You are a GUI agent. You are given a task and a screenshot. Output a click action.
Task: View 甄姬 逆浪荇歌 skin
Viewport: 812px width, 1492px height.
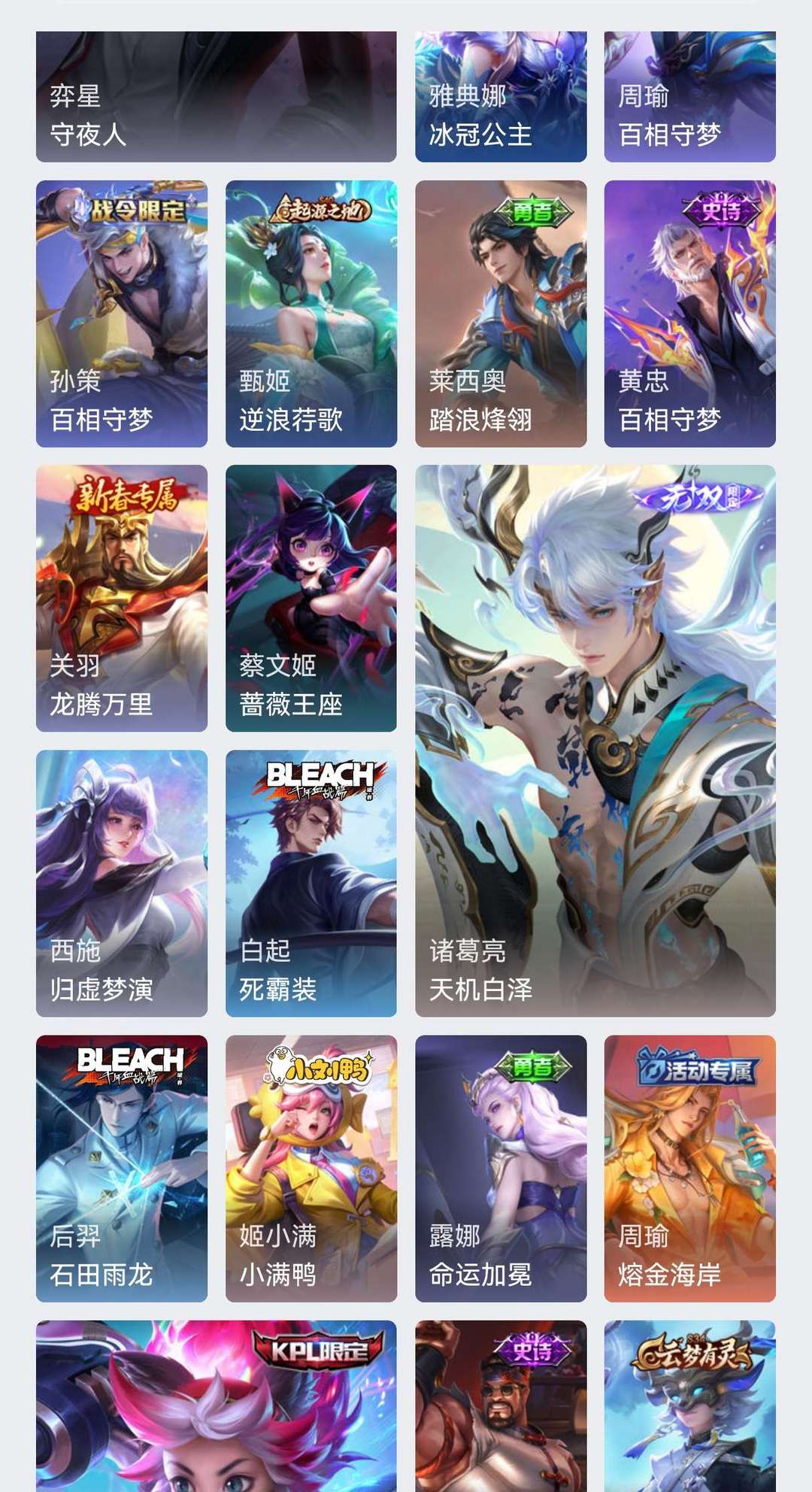(x=311, y=314)
